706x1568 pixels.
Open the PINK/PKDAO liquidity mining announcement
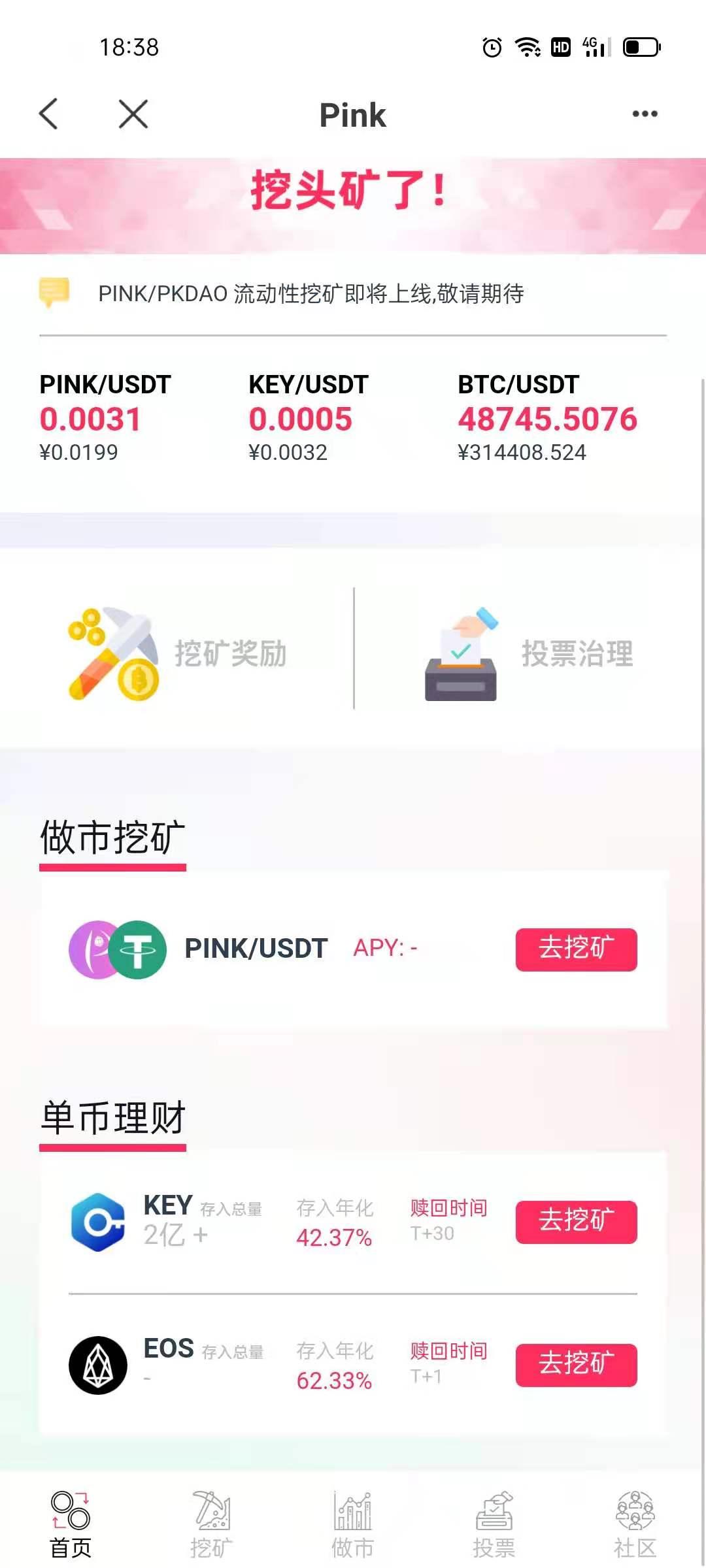311,294
